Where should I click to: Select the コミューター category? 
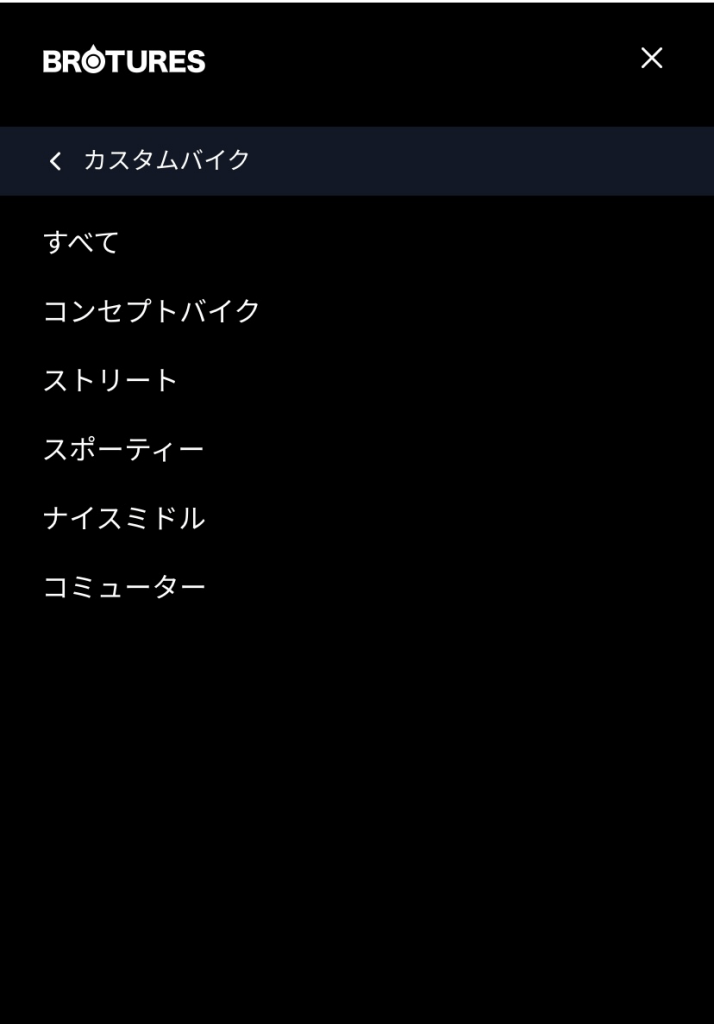click(x=124, y=587)
